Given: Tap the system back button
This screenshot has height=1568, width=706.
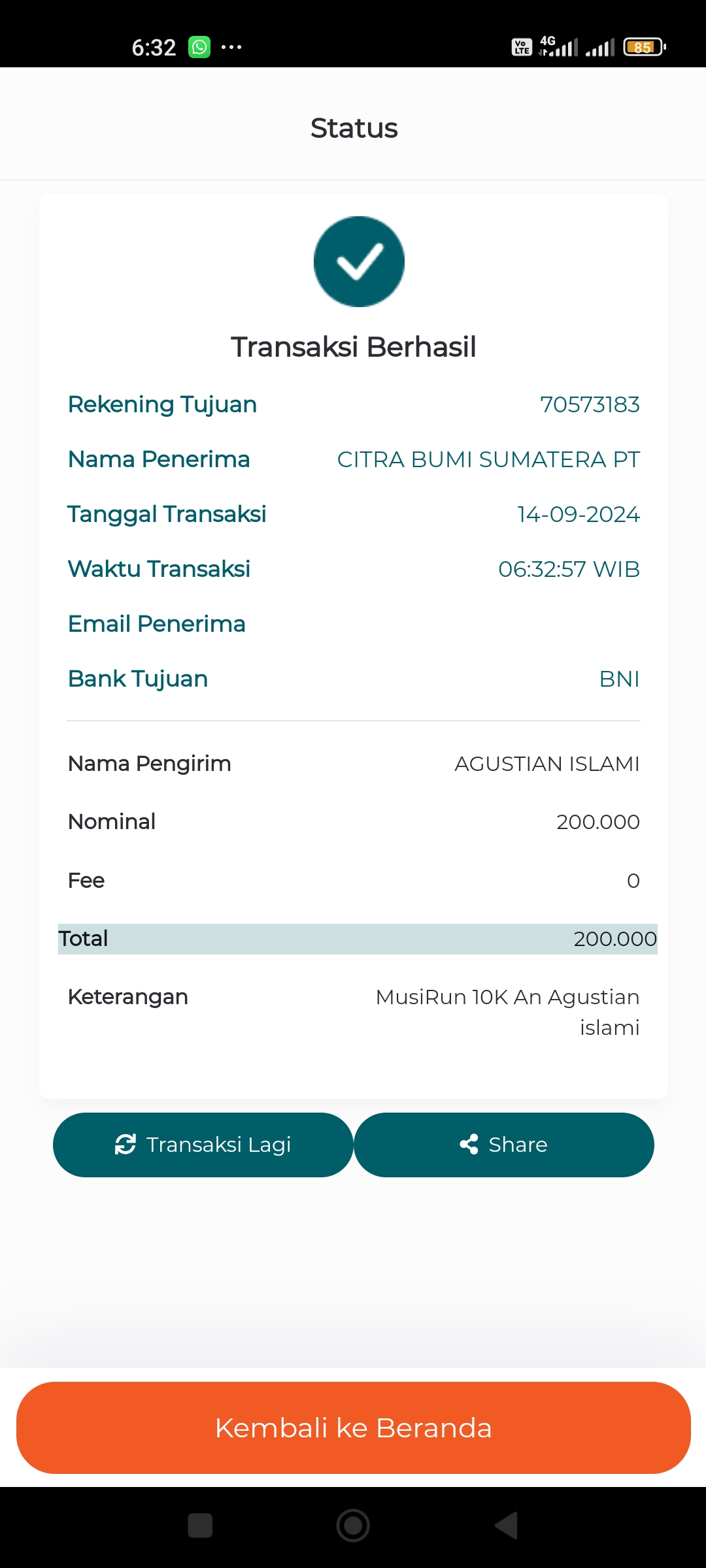Looking at the screenshot, I should [x=507, y=1526].
